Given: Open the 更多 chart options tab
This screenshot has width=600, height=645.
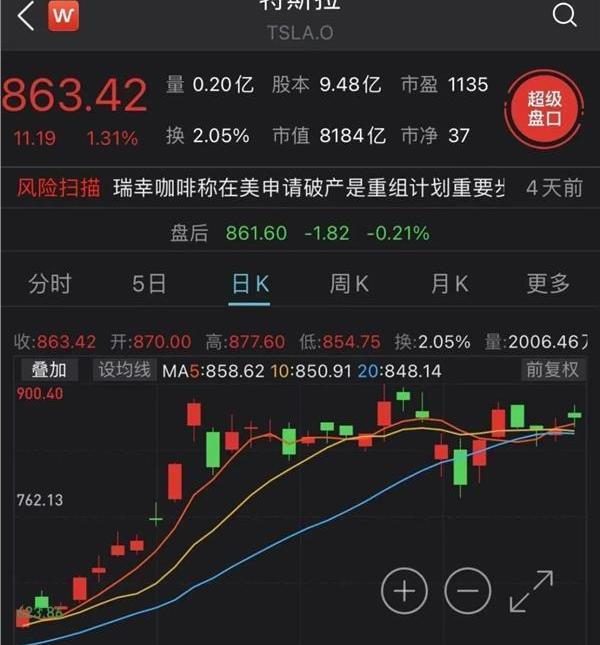Looking at the screenshot, I should point(548,284).
